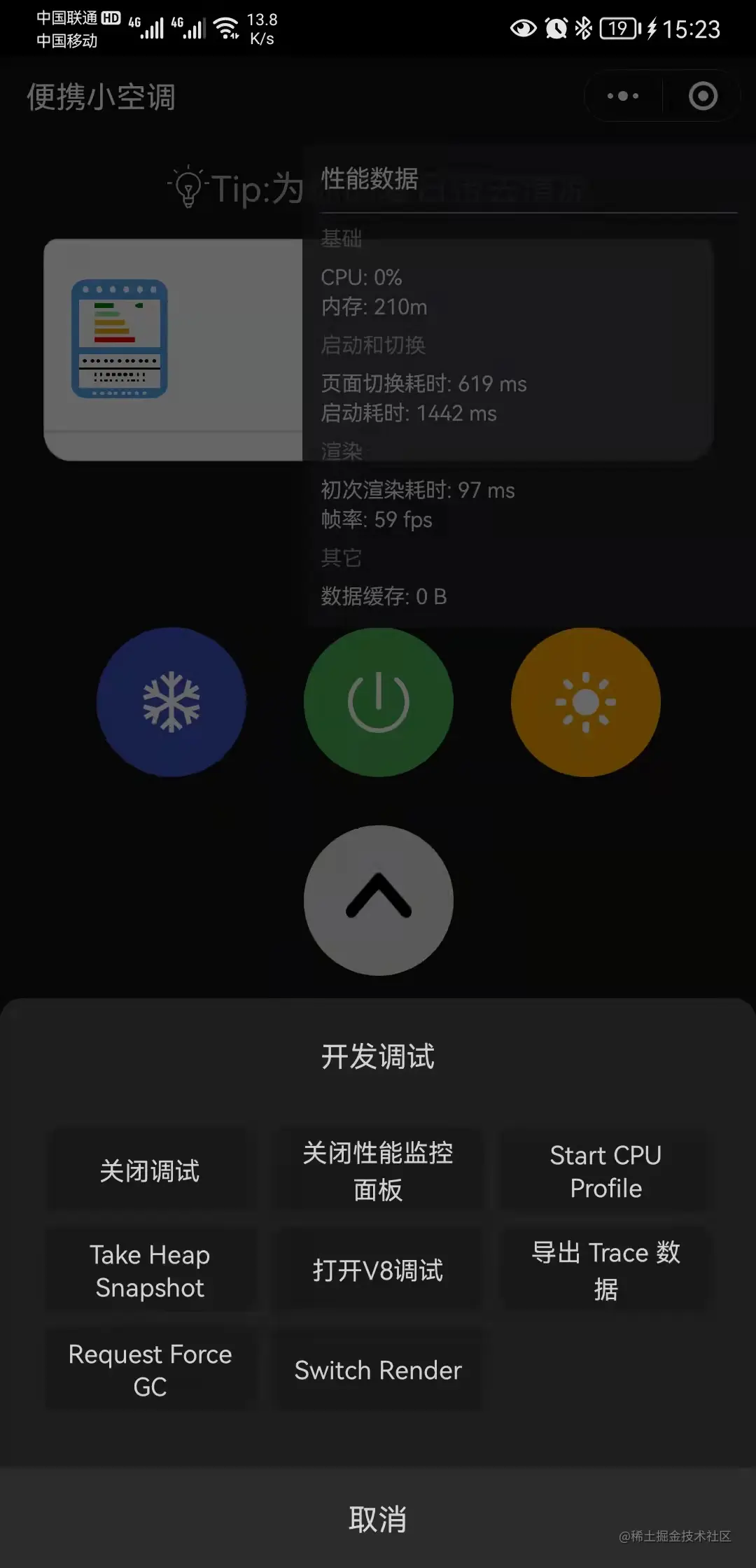Open V8 debugging with 打开V8调试

tap(378, 1270)
